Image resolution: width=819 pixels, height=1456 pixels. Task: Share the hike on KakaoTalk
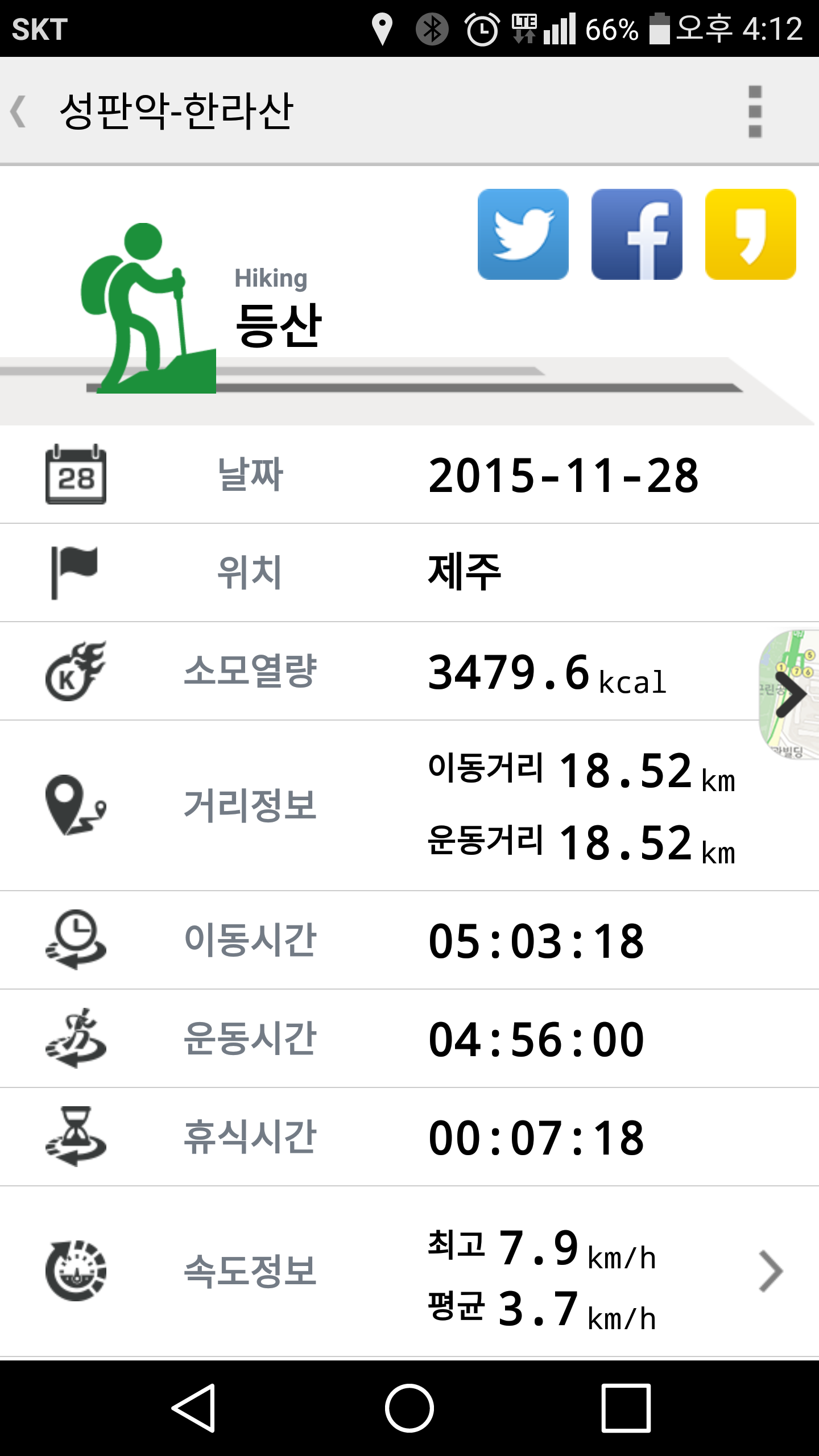click(x=750, y=234)
